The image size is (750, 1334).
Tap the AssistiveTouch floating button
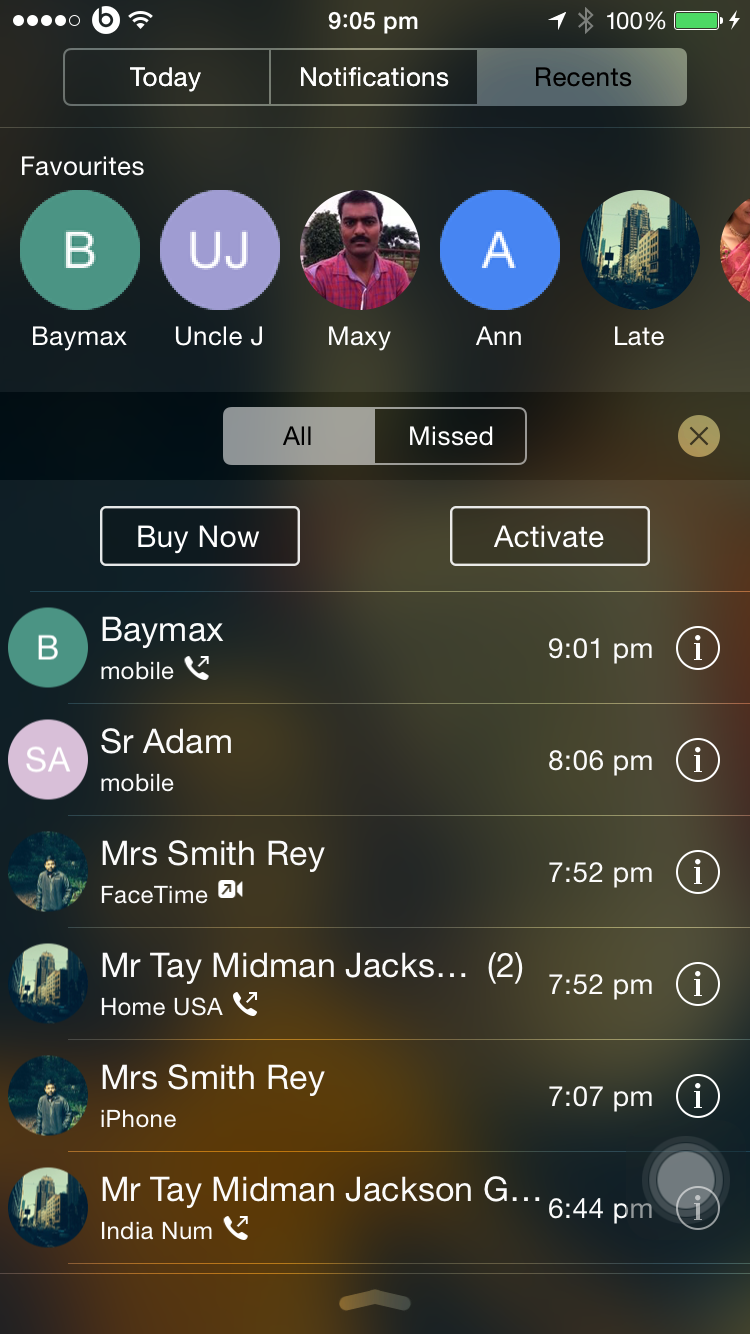[686, 1180]
